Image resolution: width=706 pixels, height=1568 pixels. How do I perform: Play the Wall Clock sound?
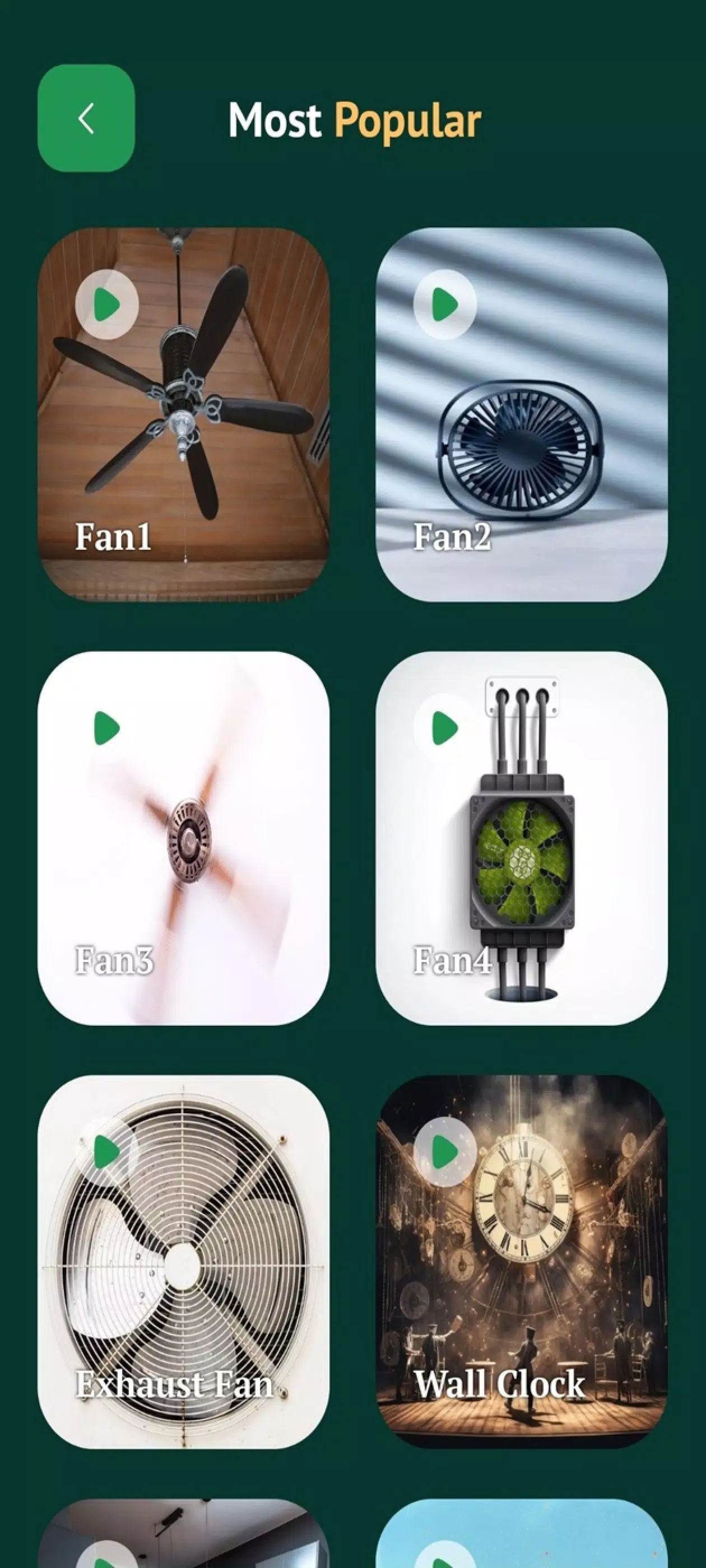(x=445, y=1152)
